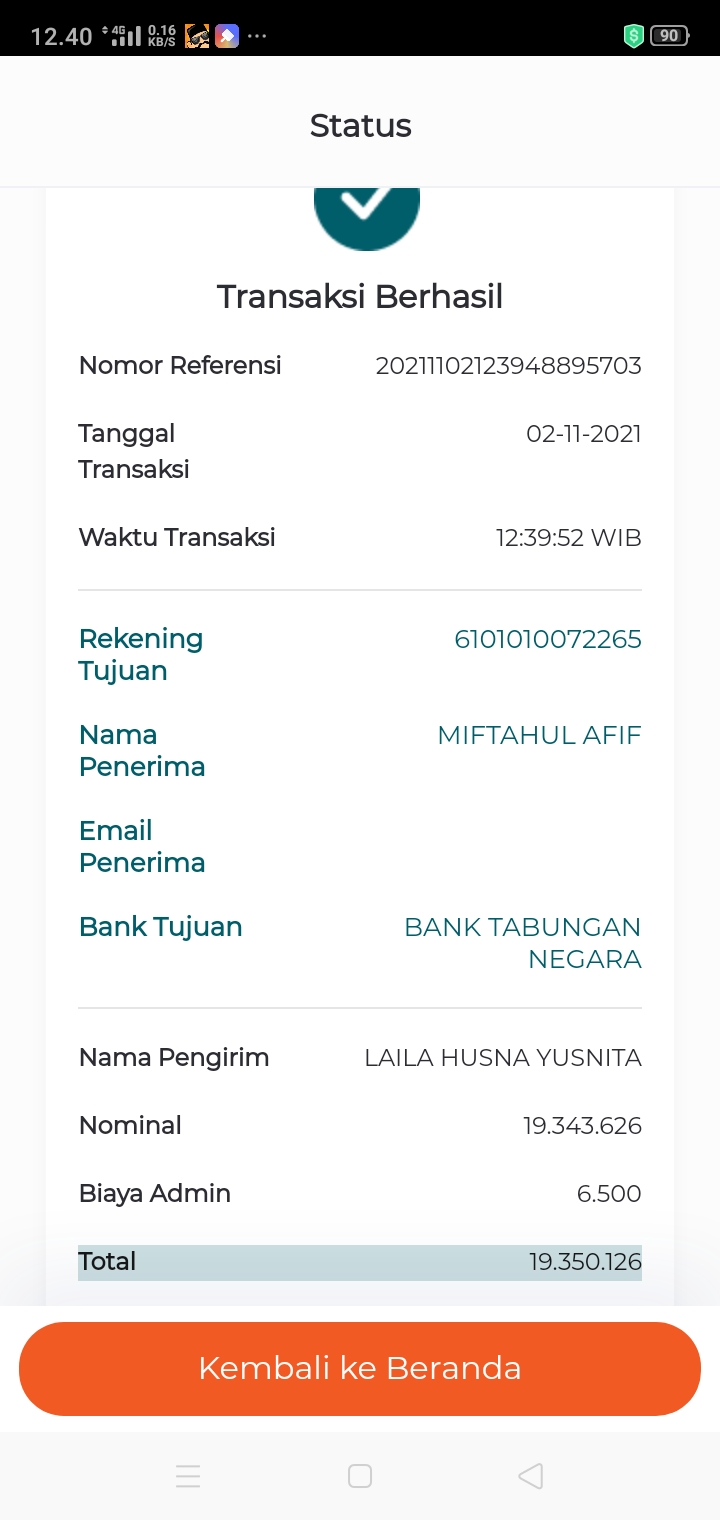The image size is (720, 1520).
Task: Open the system home button
Action: [360, 1476]
